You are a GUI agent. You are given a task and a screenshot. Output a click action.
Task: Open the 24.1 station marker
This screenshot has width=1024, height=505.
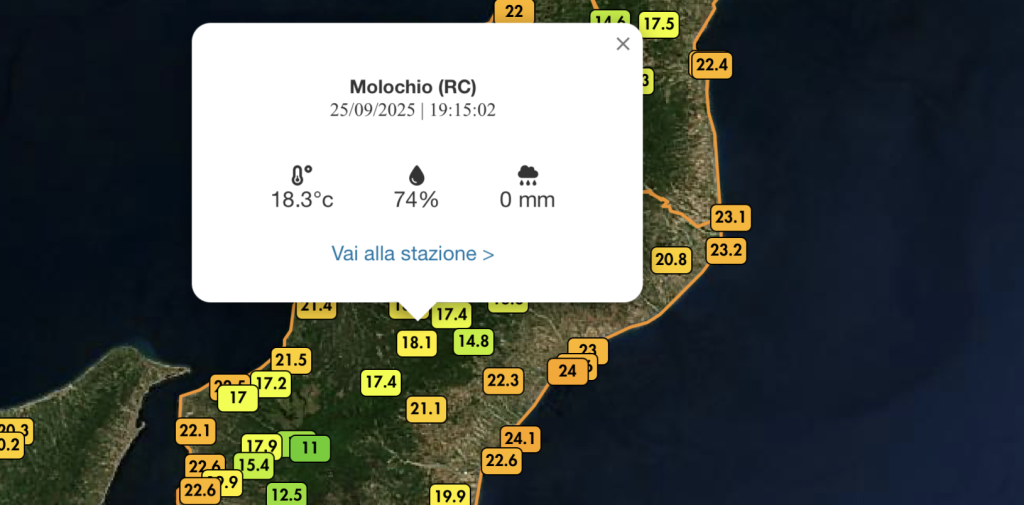pyautogui.click(x=520, y=438)
